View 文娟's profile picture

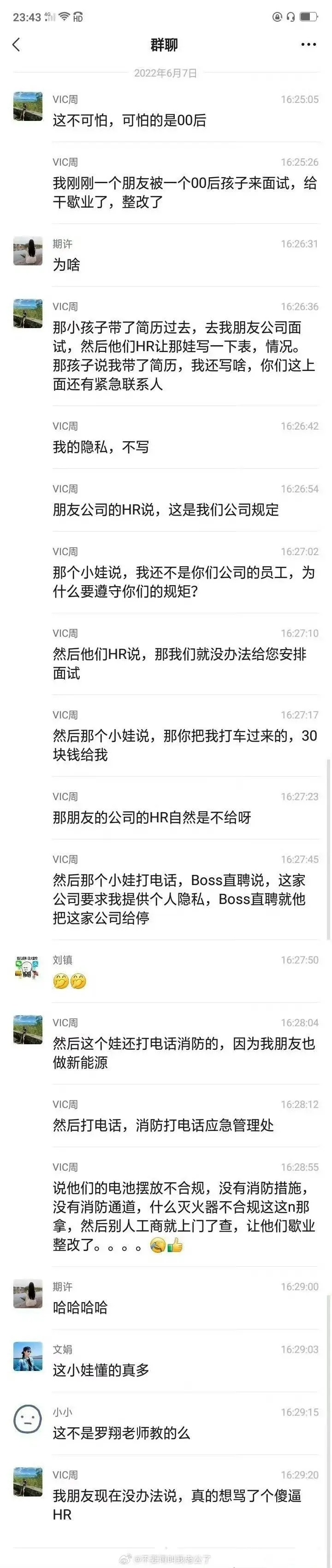point(27,1357)
